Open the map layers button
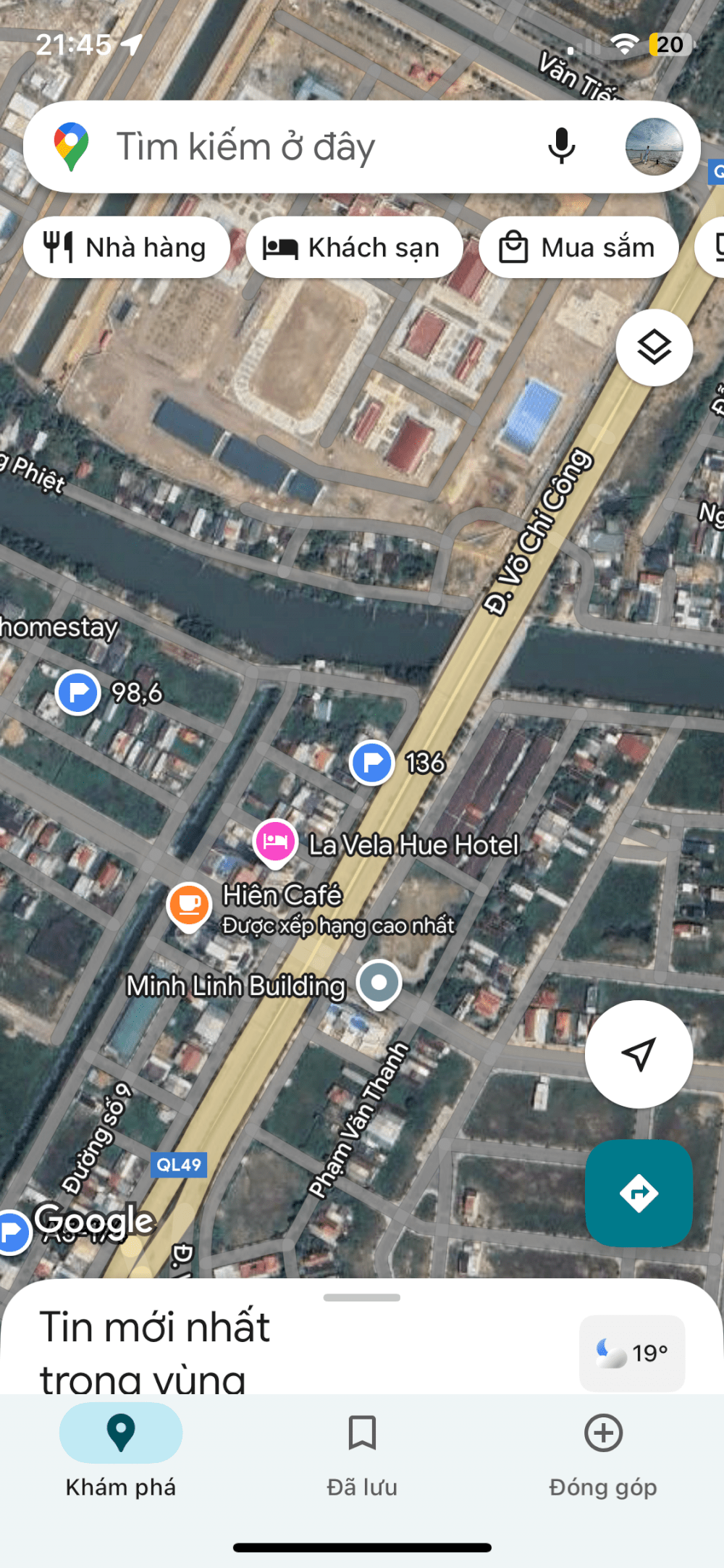The width and height of the screenshot is (724, 1568). [654, 348]
